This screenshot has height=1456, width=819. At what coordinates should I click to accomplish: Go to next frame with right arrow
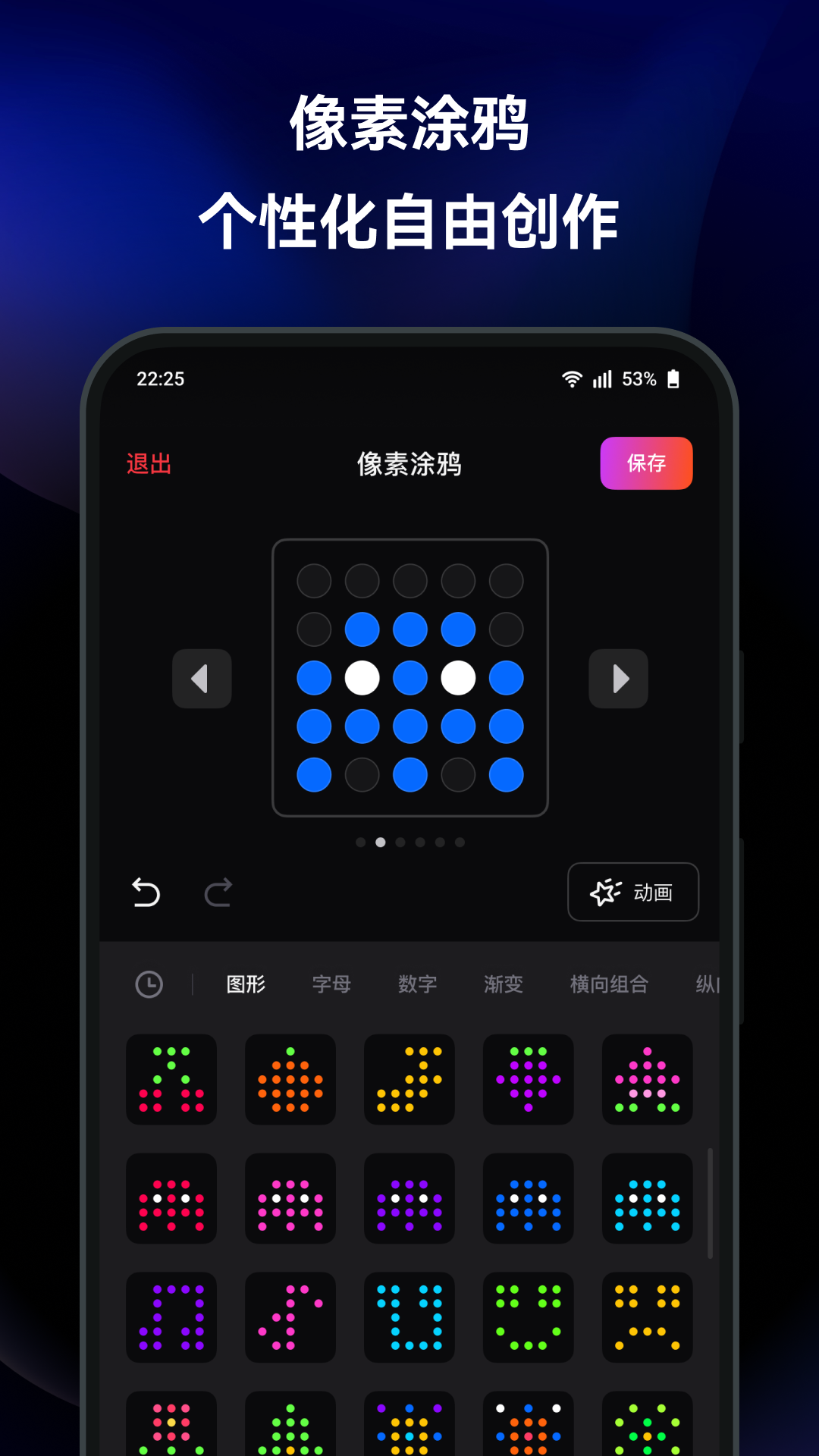618,679
